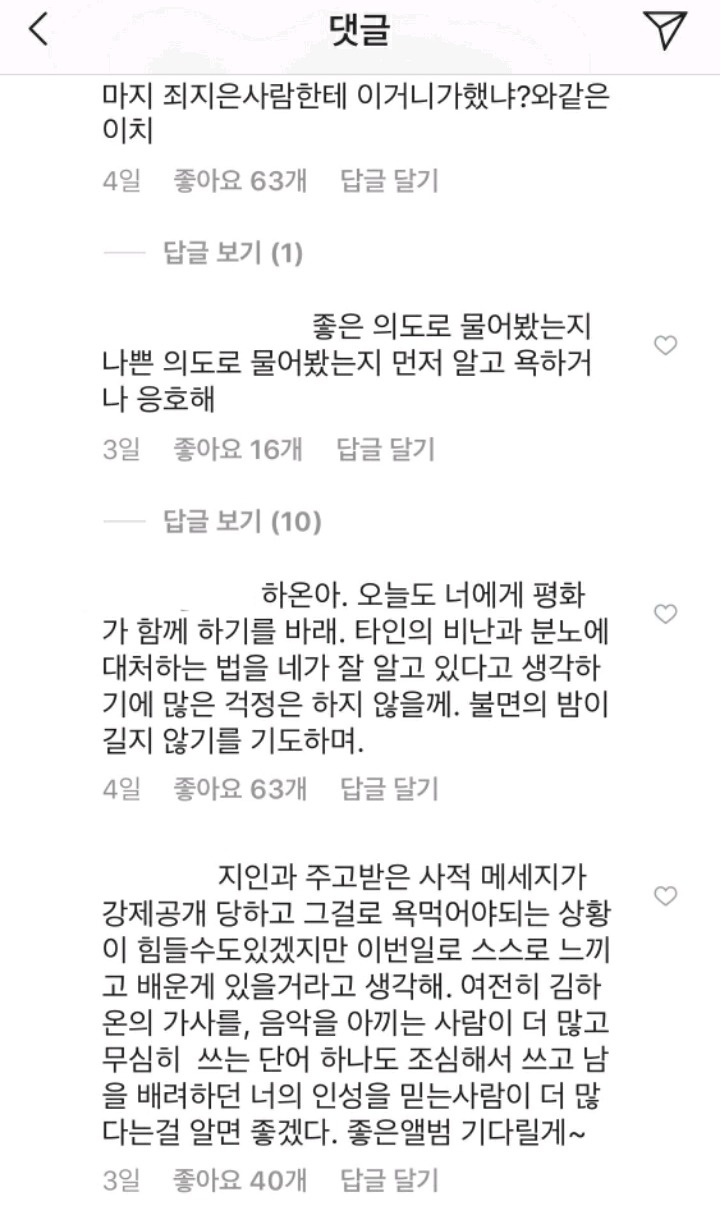Tap 답글 달기 under the 하온아 comment
This screenshot has width=720, height=1205.
(390, 789)
